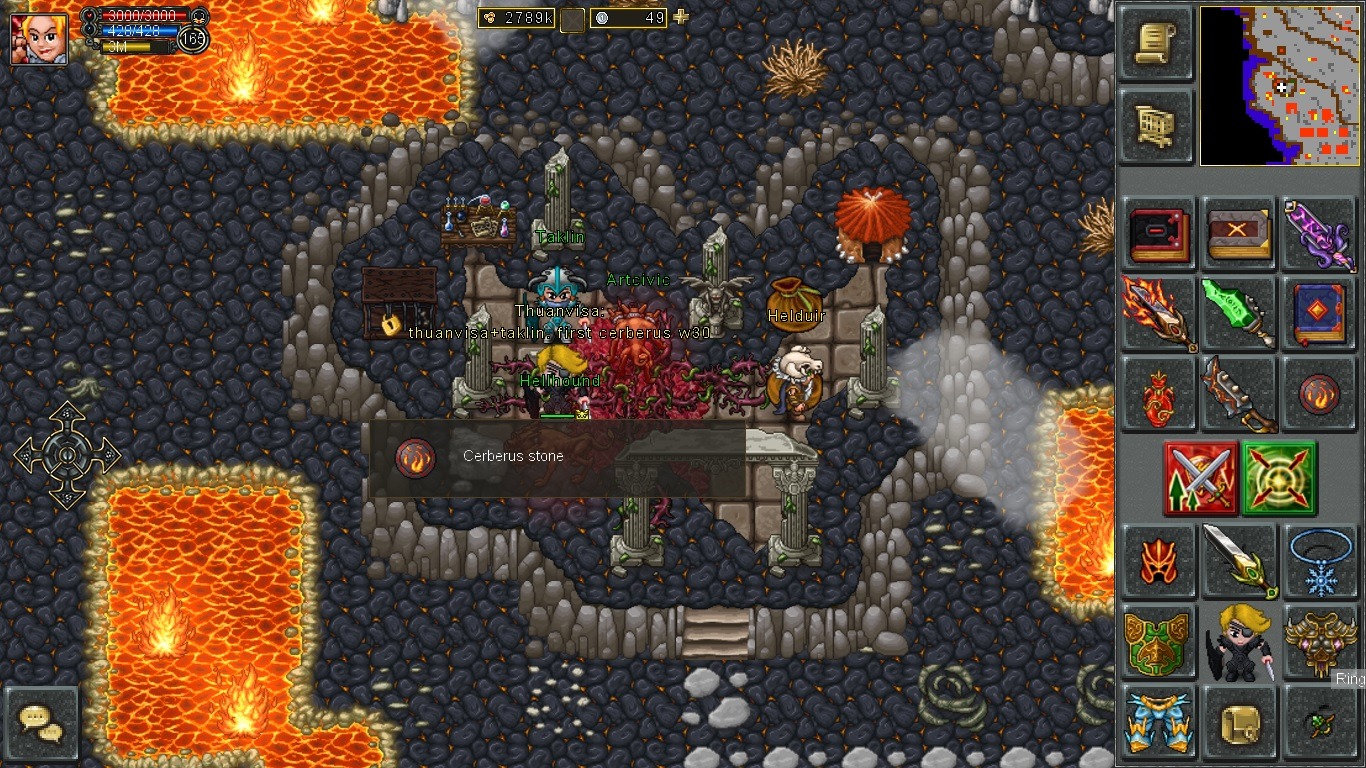Activate the green target-arrows skill
This screenshot has height=768, width=1366.
pyautogui.click(x=1279, y=478)
